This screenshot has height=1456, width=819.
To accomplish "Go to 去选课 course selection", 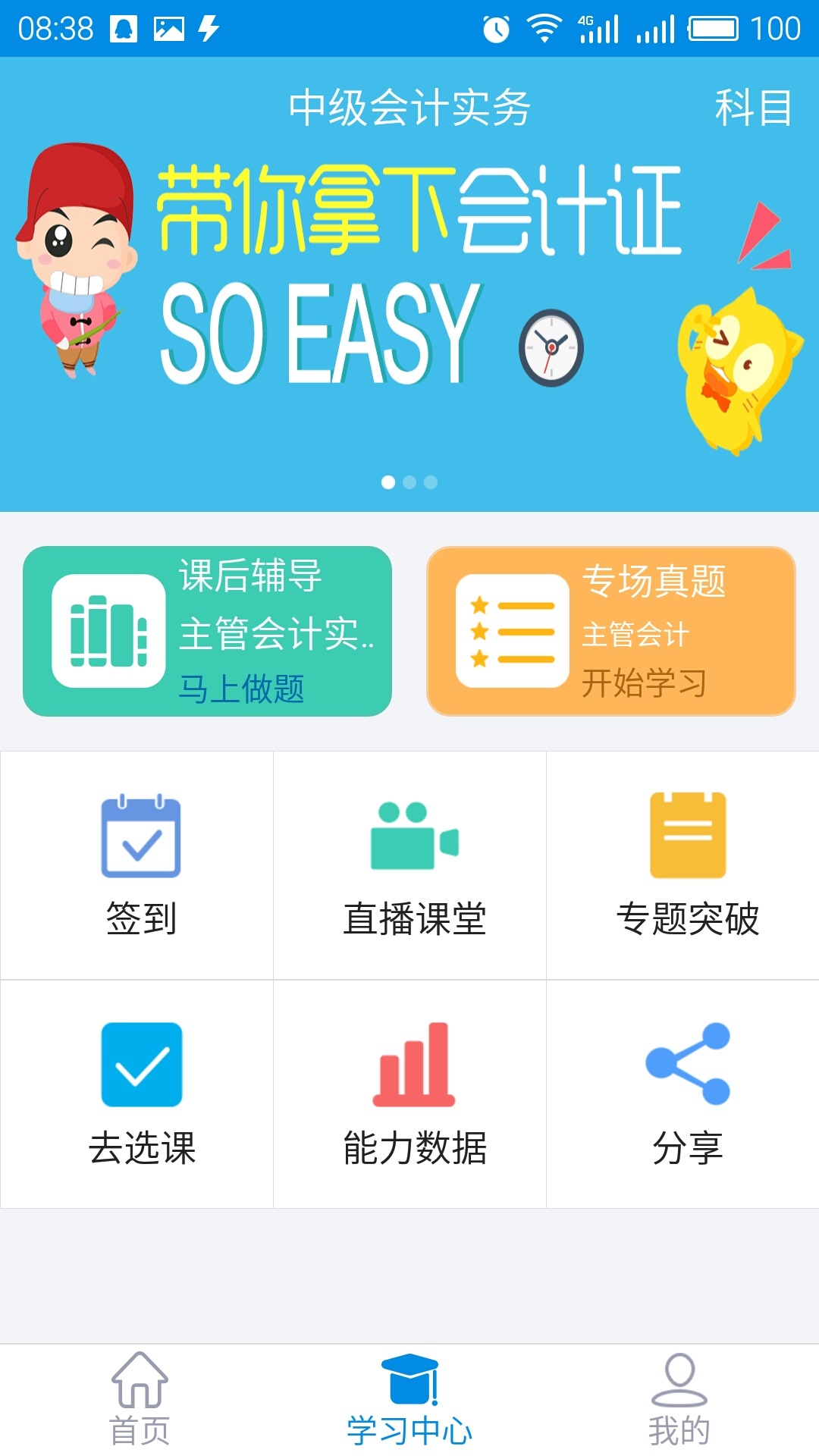I will pyautogui.click(x=140, y=1094).
